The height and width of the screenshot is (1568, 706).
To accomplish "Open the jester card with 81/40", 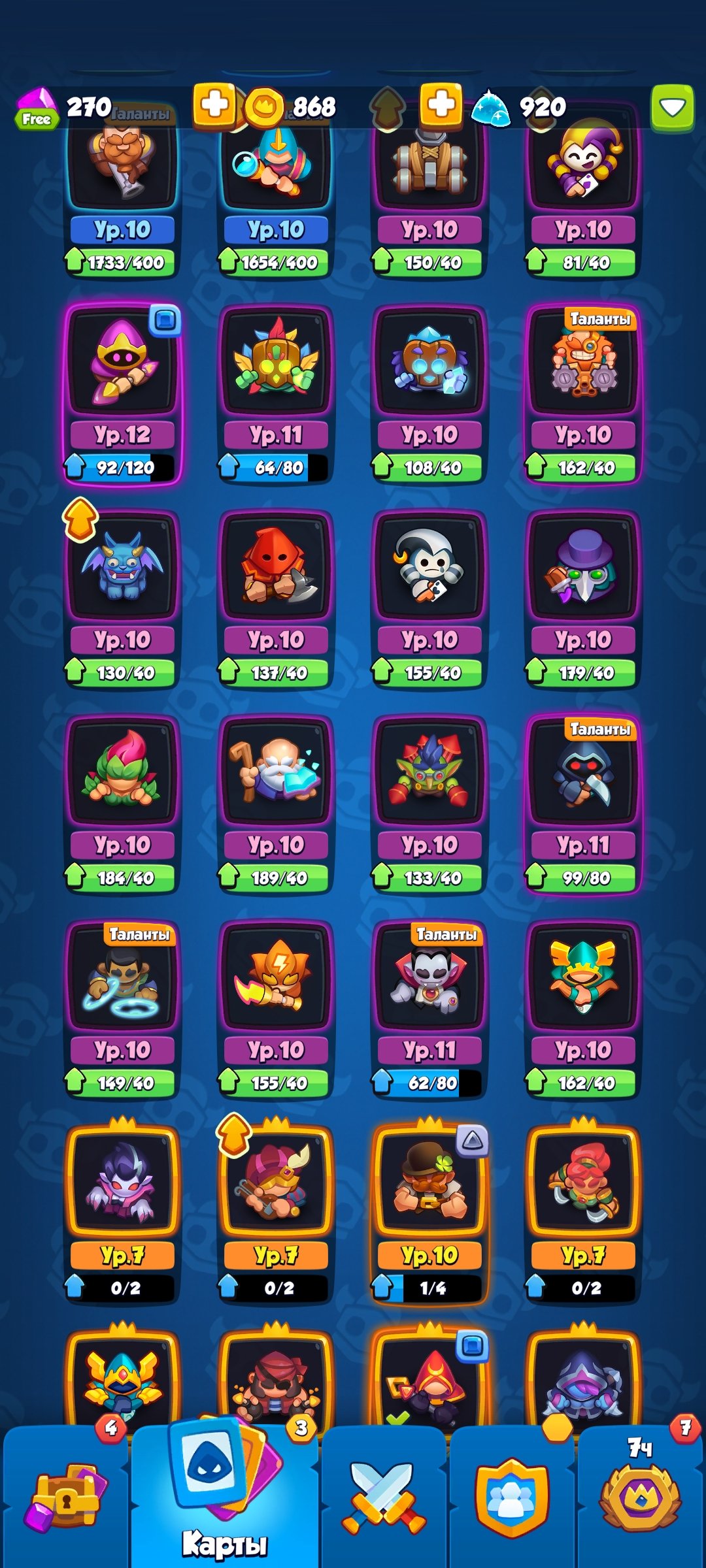I will point(583,189).
